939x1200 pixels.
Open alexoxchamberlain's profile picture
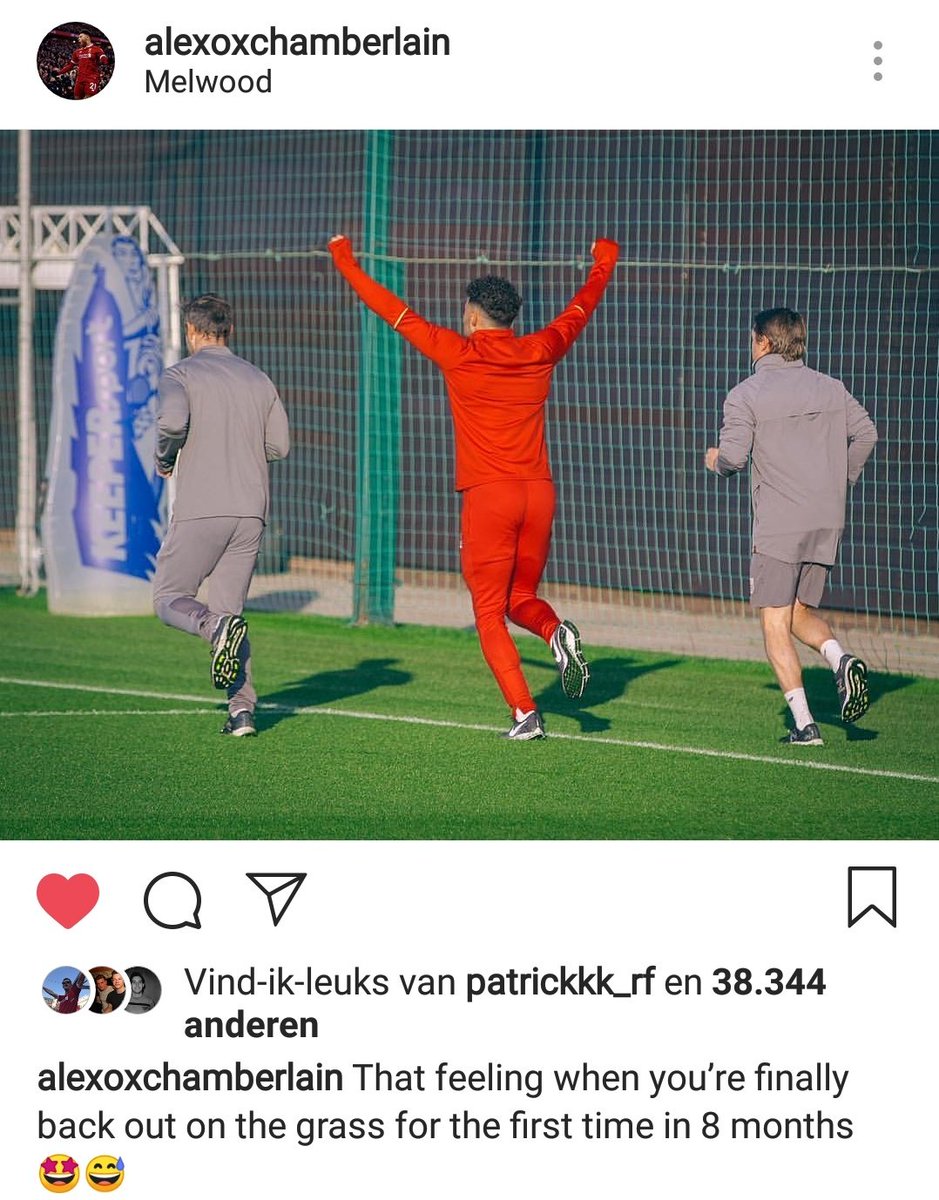[x=76, y=62]
